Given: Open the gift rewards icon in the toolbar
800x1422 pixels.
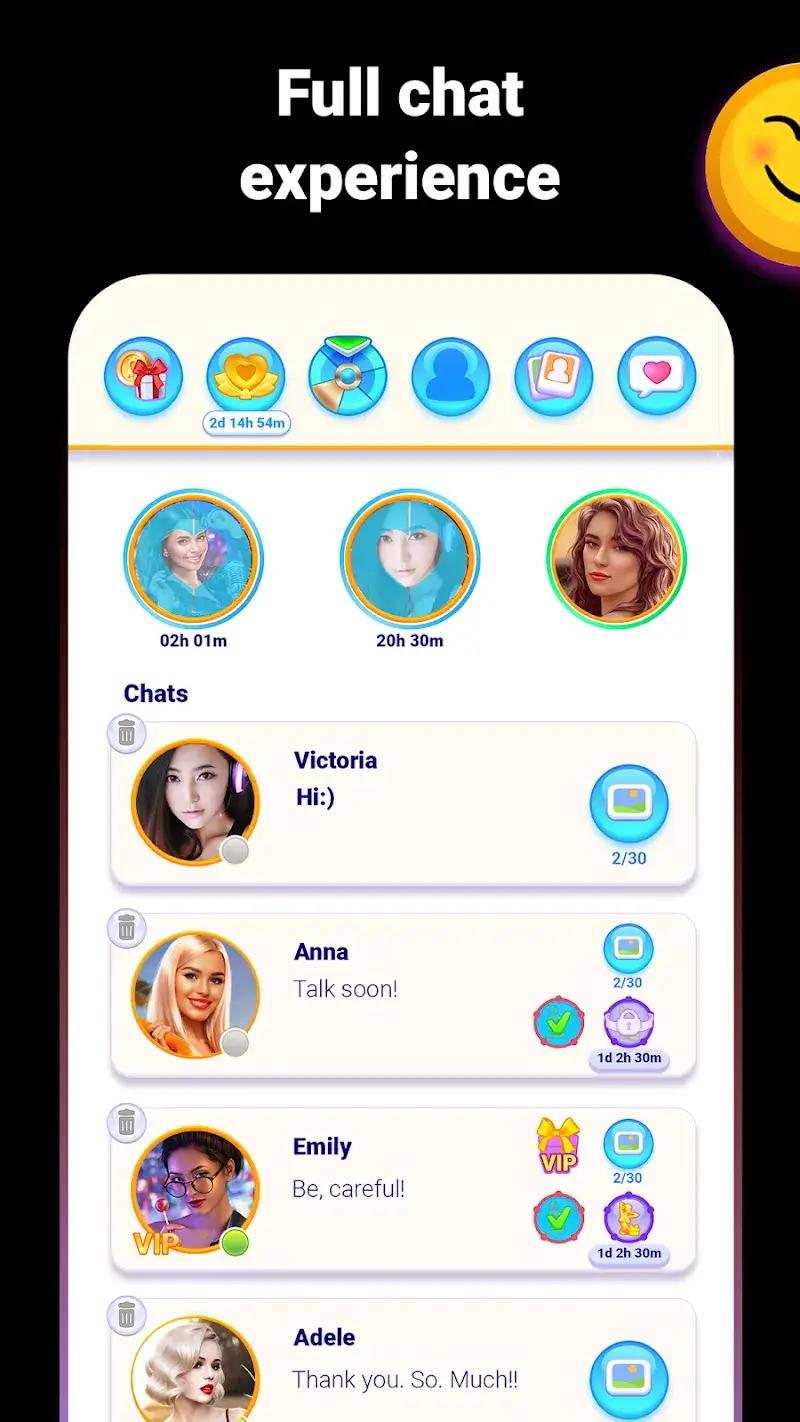Looking at the screenshot, I should [x=143, y=377].
